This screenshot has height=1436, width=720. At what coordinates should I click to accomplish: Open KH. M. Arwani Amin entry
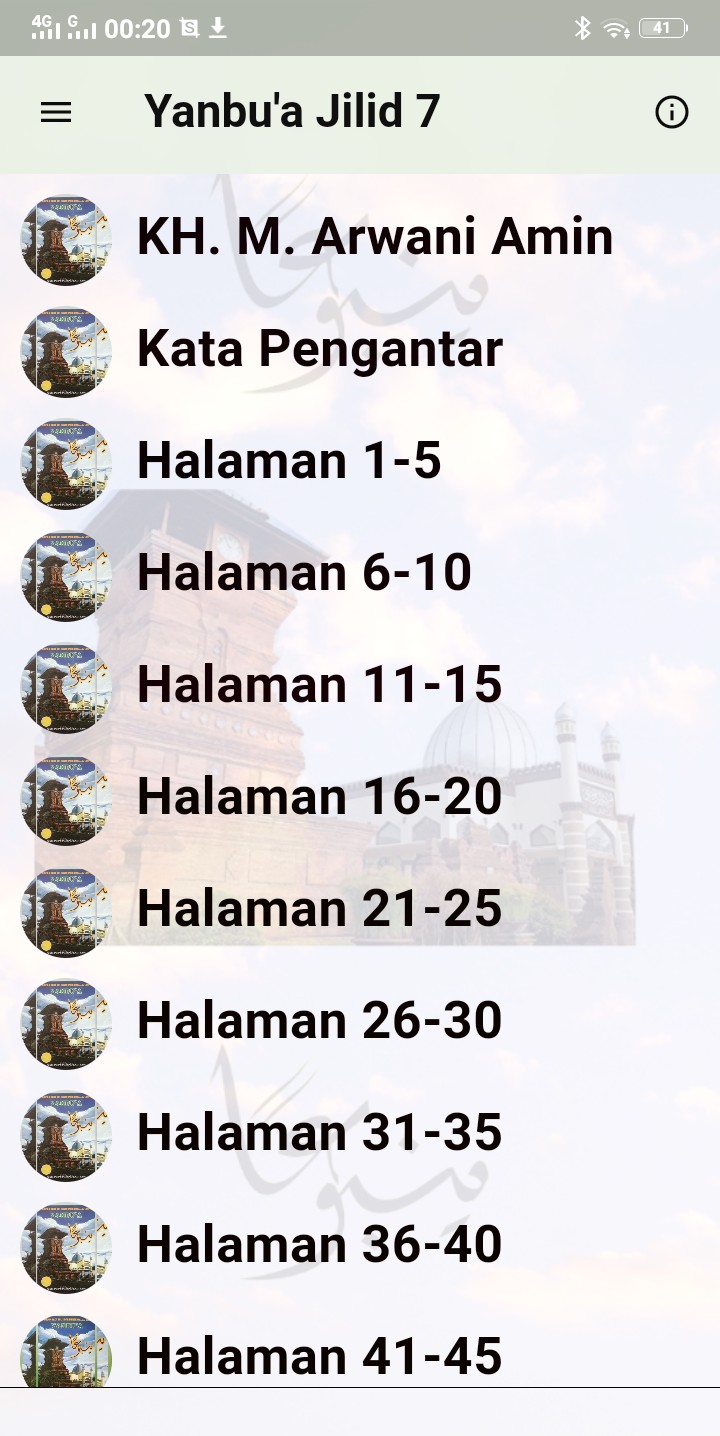click(x=374, y=237)
